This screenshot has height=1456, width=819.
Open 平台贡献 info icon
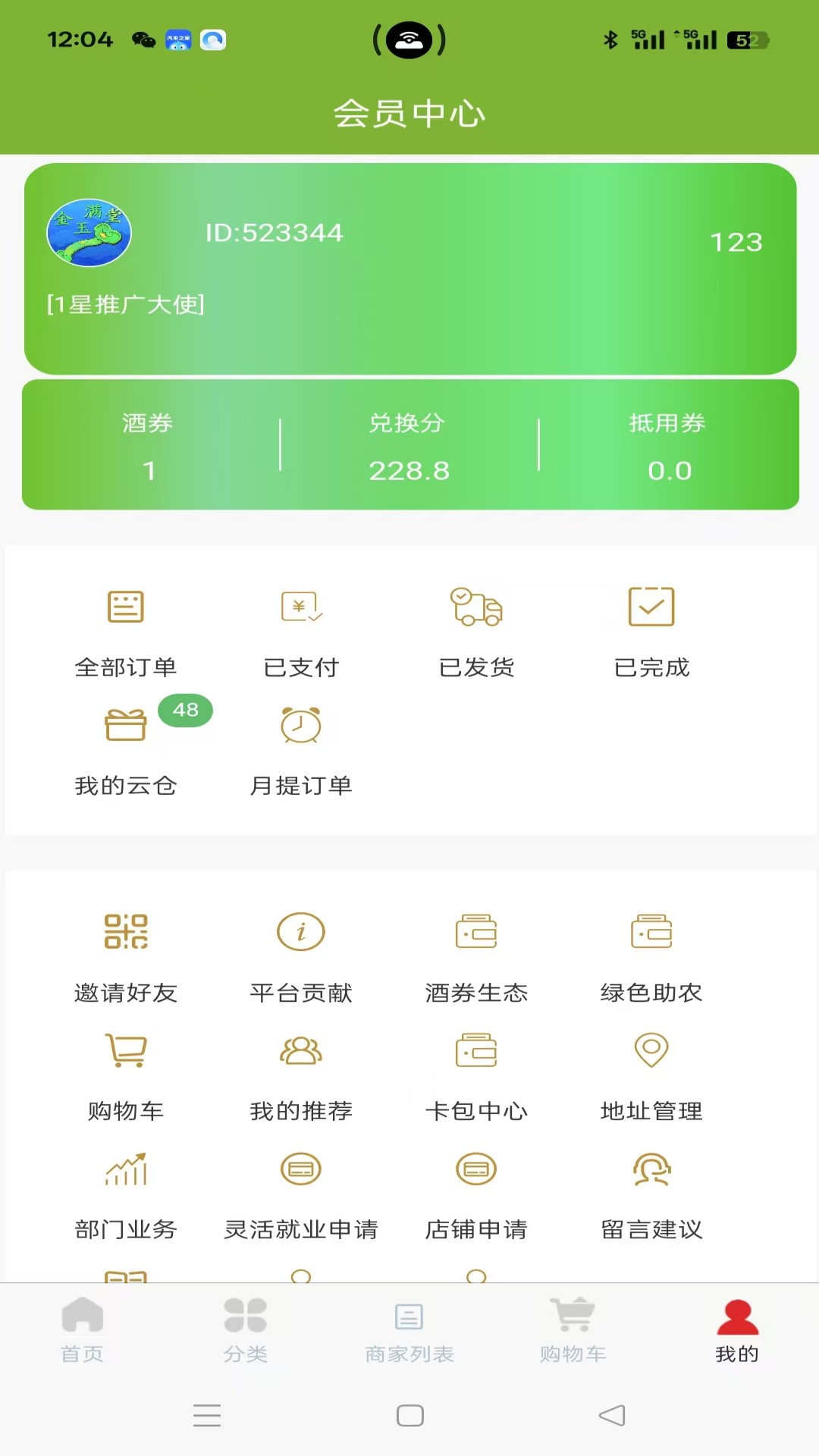click(300, 958)
